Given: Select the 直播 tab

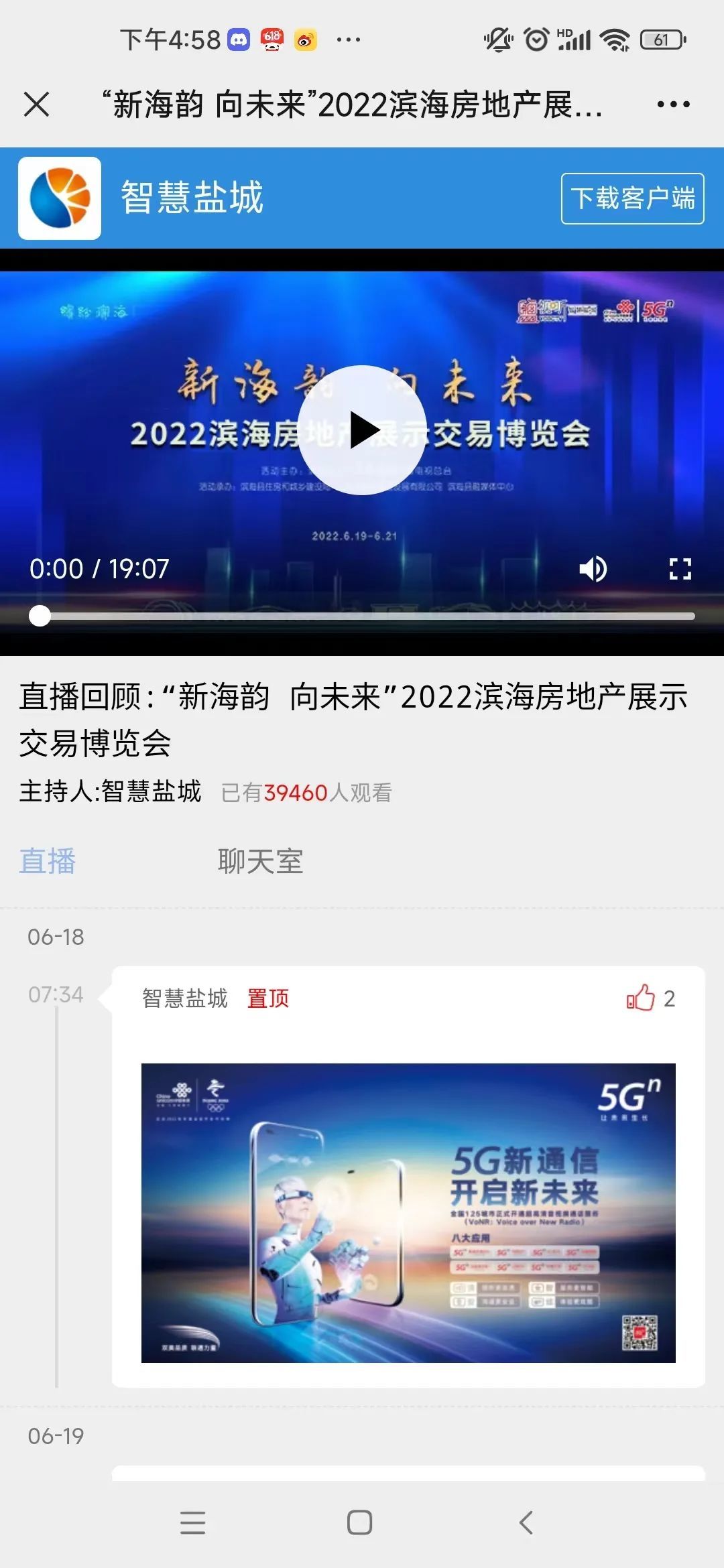Looking at the screenshot, I should tap(47, 861).
